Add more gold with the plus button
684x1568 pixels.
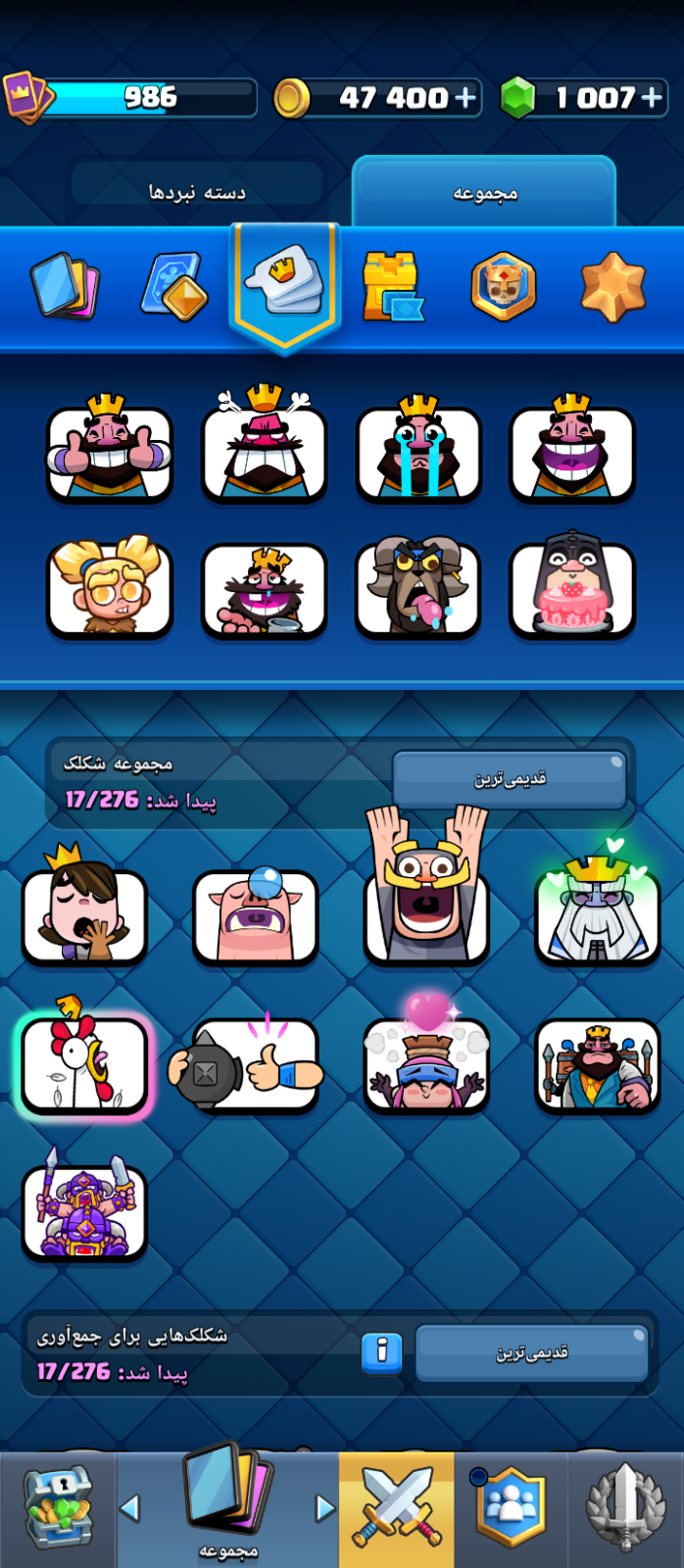[x=465, y=97]
